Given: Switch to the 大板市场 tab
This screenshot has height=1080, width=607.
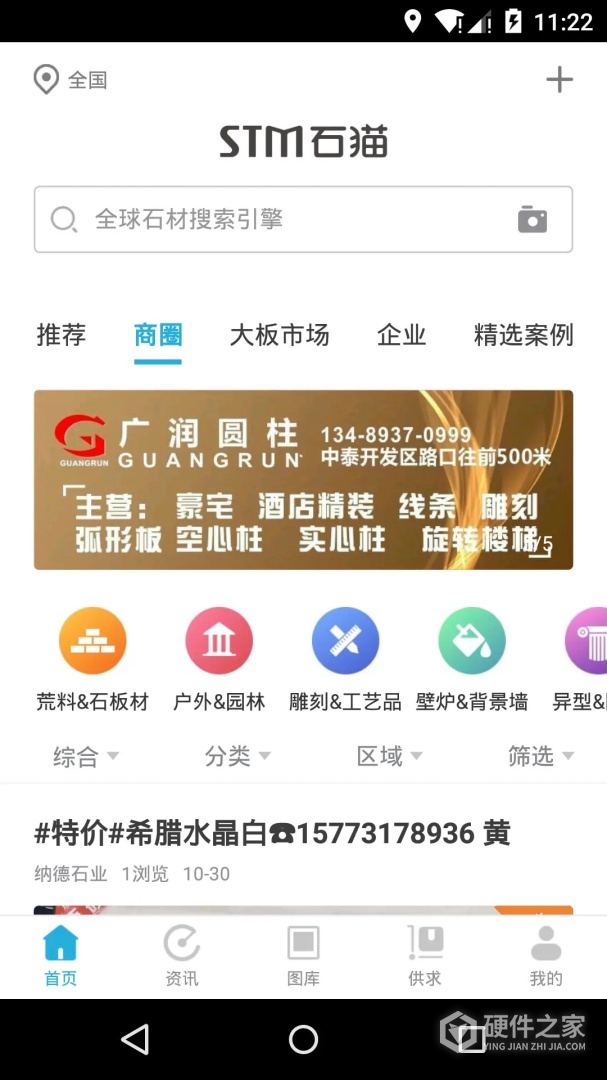Looking at the screenshot, I should coord(279,335).
